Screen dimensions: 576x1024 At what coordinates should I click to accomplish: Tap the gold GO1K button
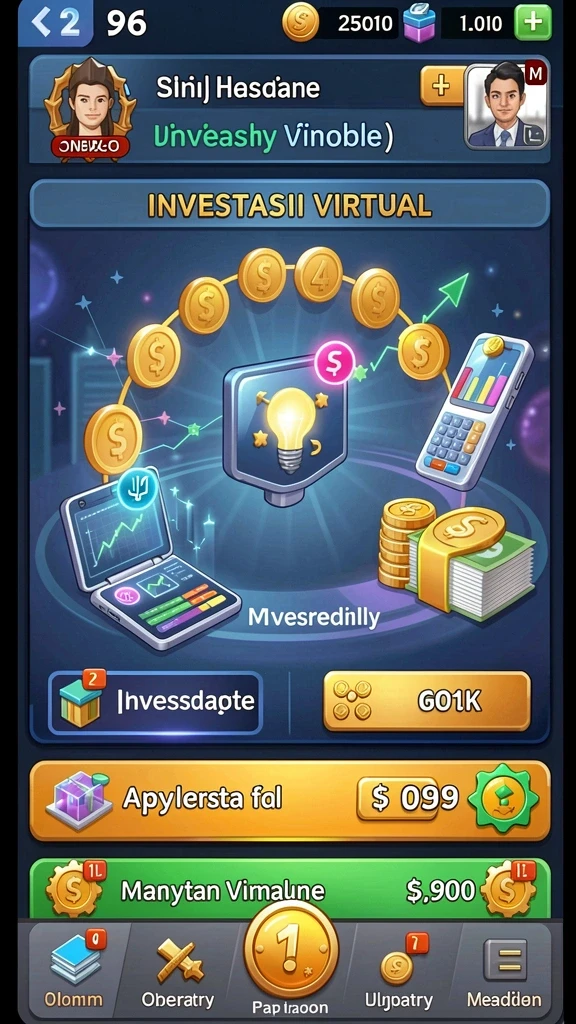tap(426, 701)
